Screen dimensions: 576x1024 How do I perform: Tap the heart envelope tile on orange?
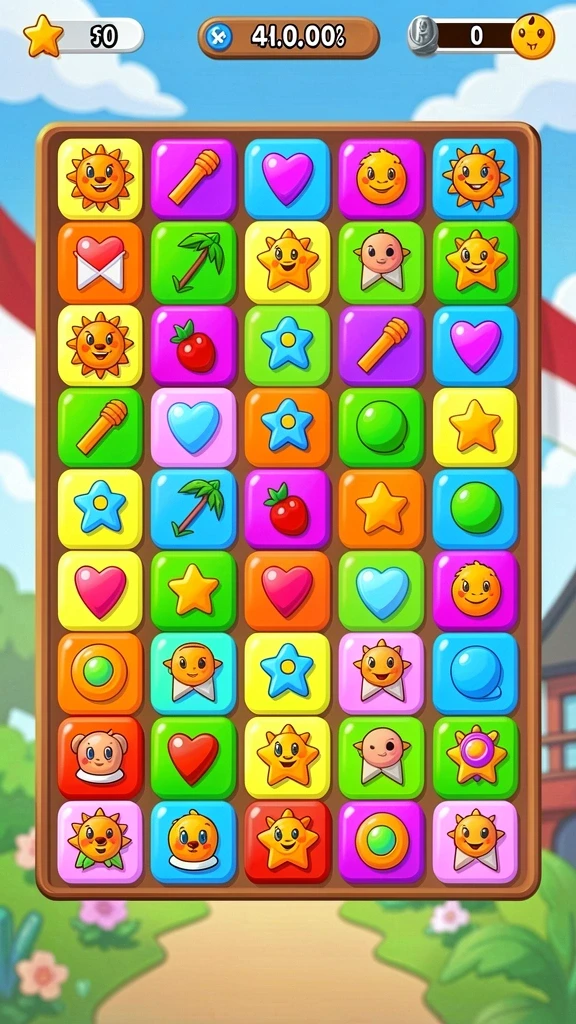pyautogui.click(x=100, y=262)
